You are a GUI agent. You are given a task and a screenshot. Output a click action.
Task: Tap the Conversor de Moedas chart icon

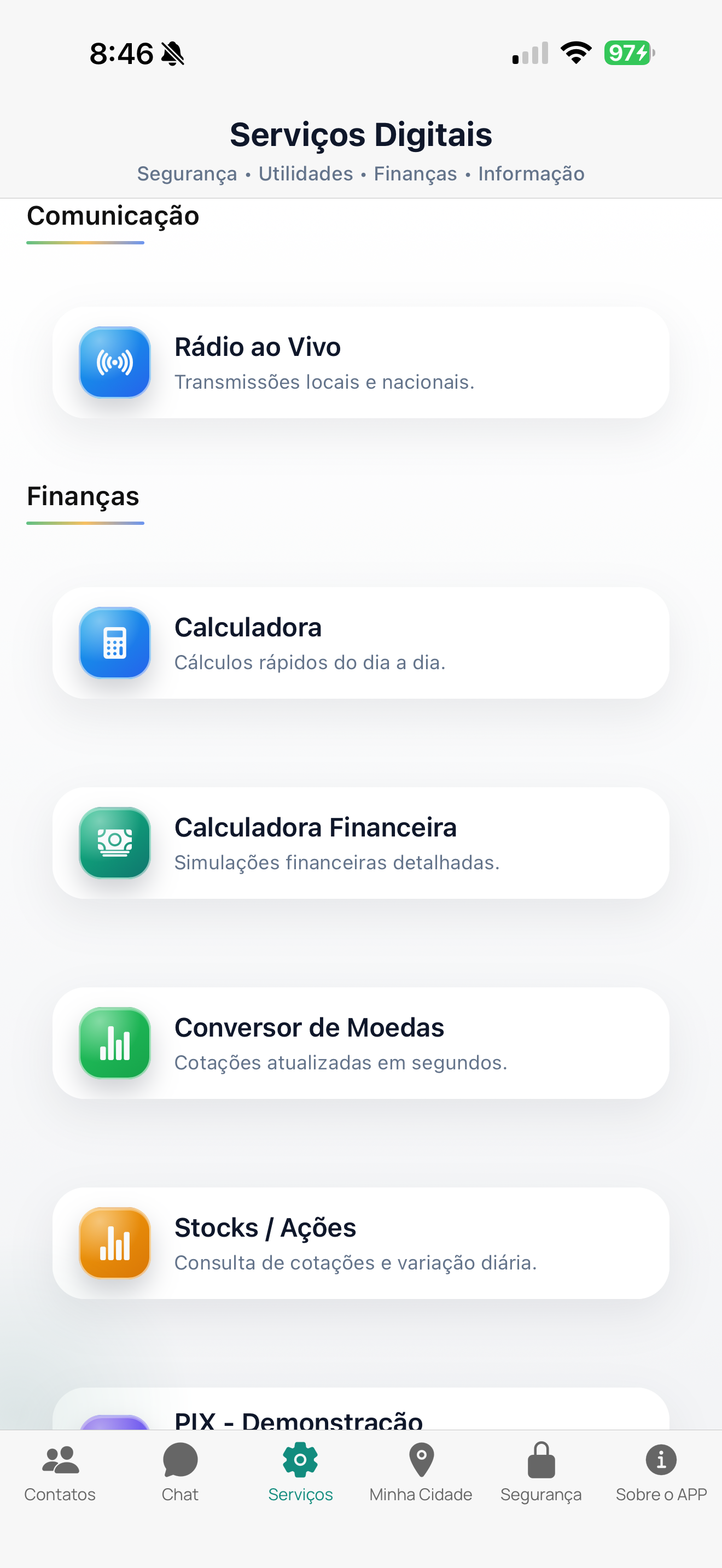click(x=114, y=1043)
